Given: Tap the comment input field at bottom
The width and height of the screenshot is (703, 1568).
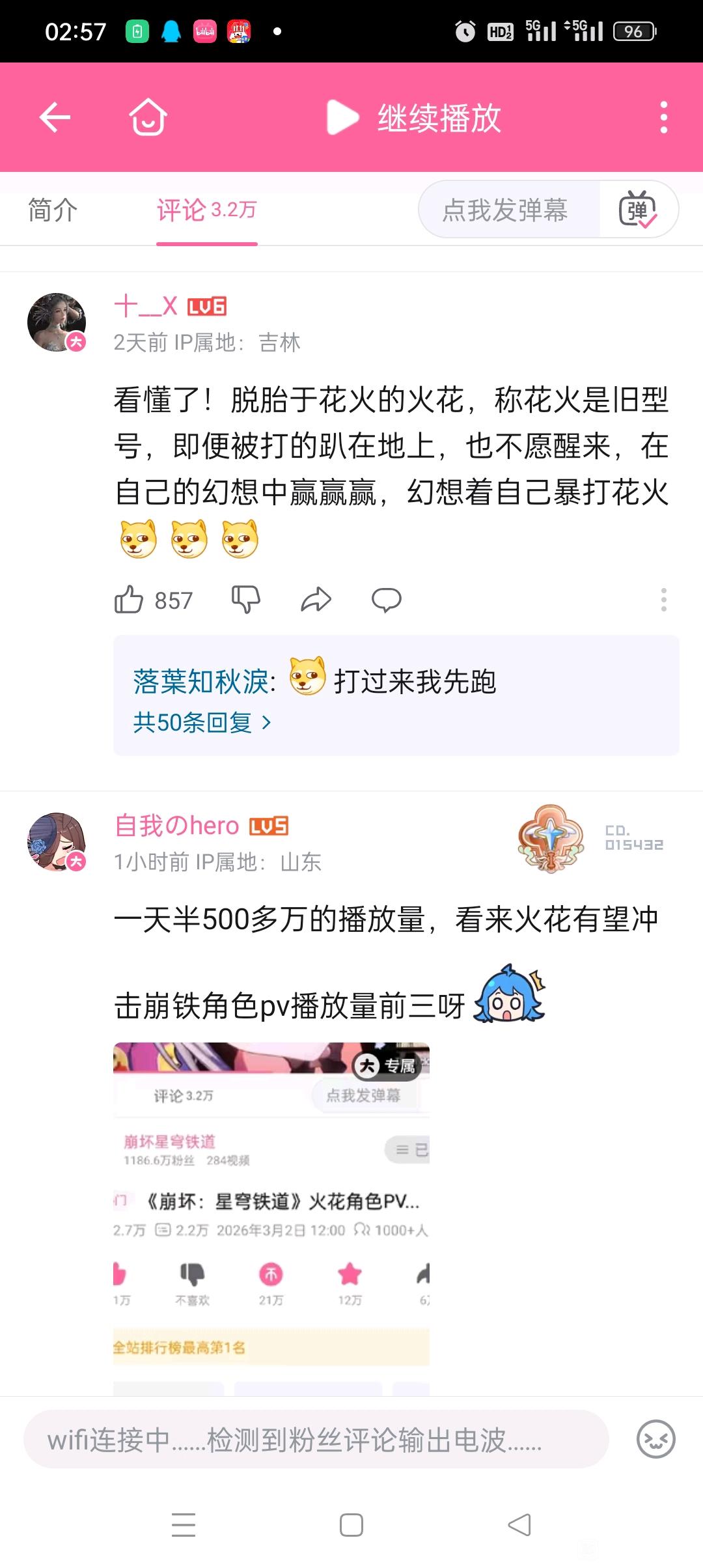Looking at the screenshot, I should click(x=316, y=1440).
